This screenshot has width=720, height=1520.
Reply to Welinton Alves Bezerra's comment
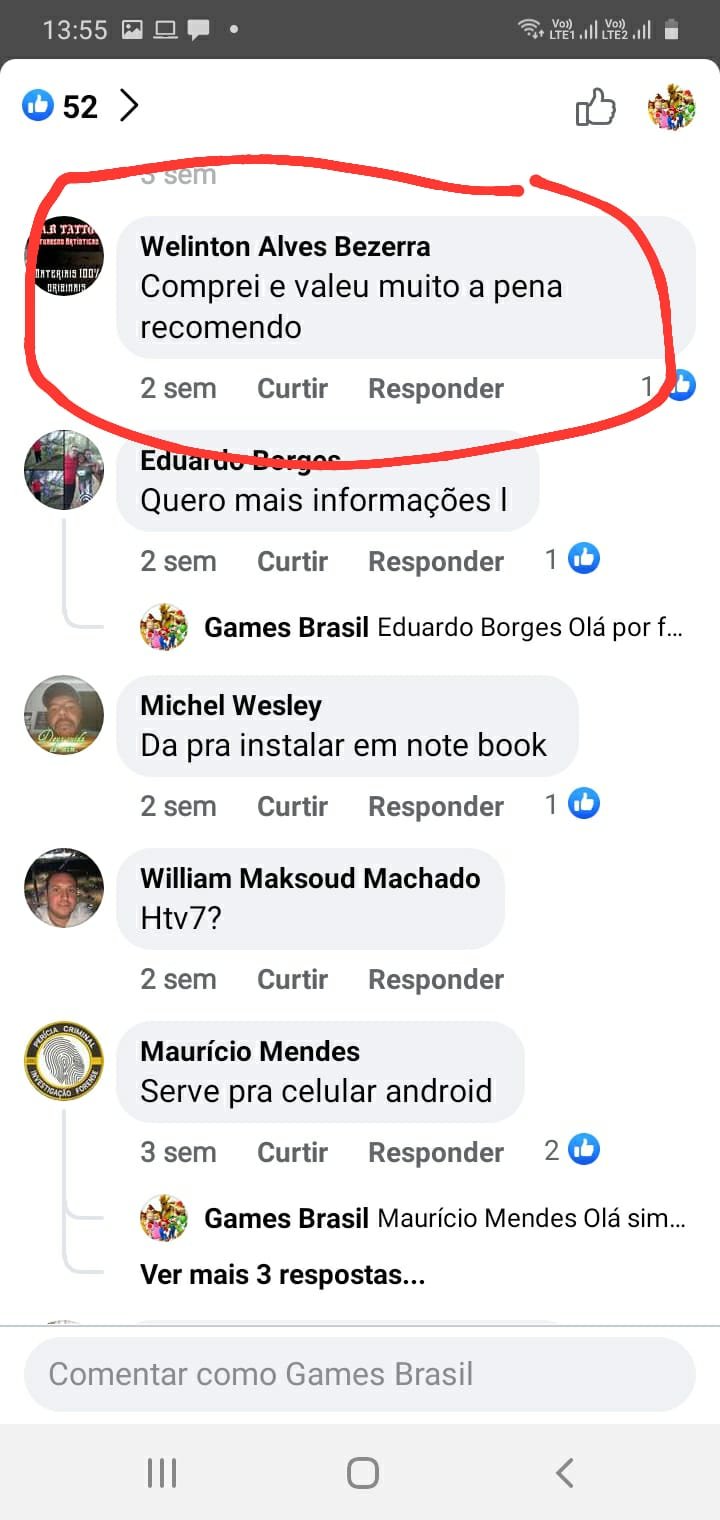[435, 388]
